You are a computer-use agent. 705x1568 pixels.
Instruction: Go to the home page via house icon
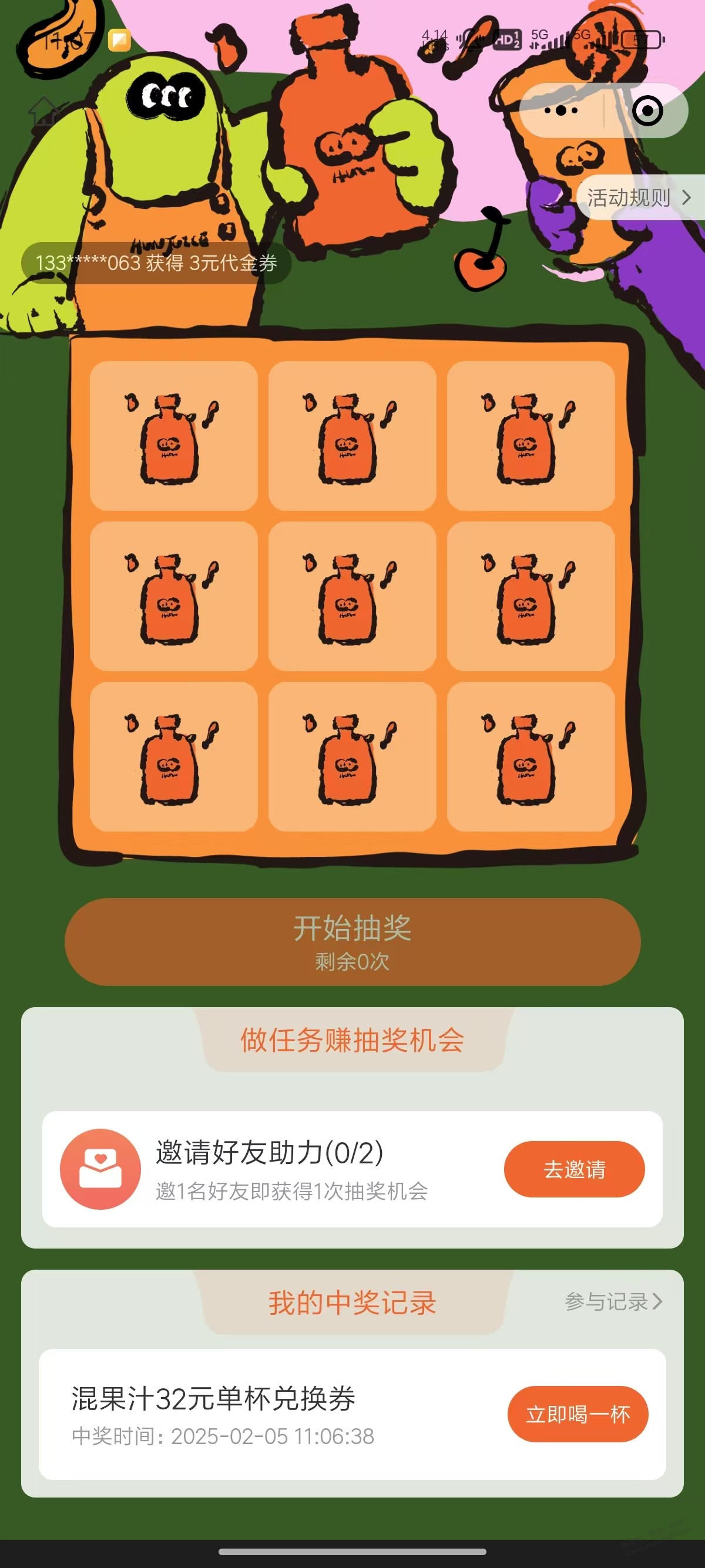(x=45, y=112)
